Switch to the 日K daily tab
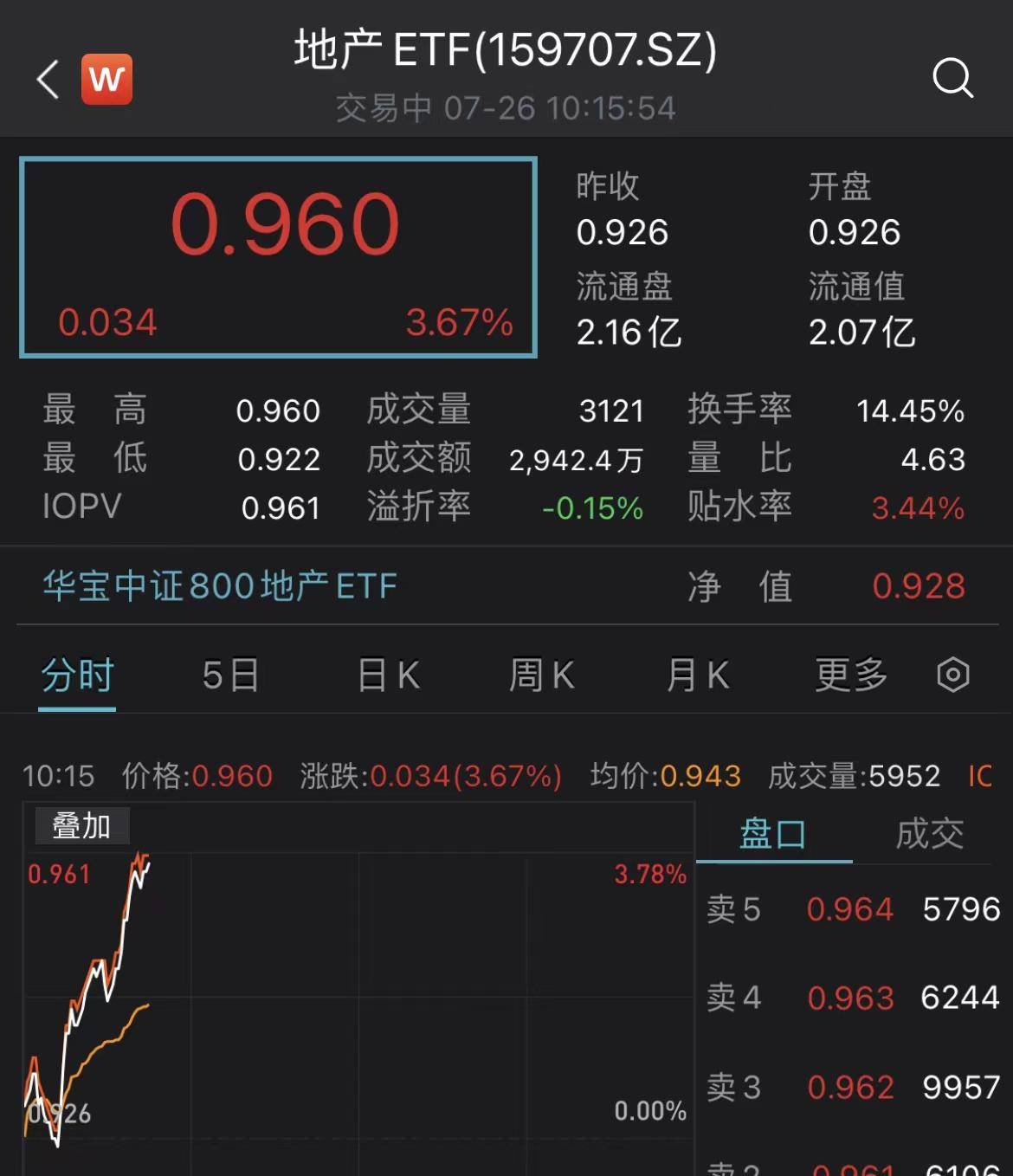 [385, 675]
